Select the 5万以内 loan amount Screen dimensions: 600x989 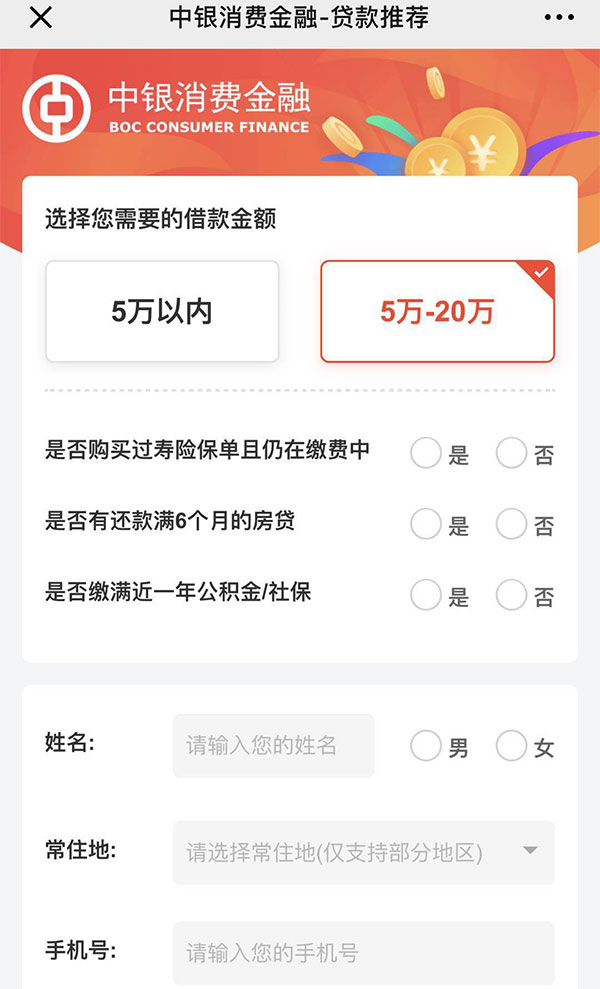162,312
